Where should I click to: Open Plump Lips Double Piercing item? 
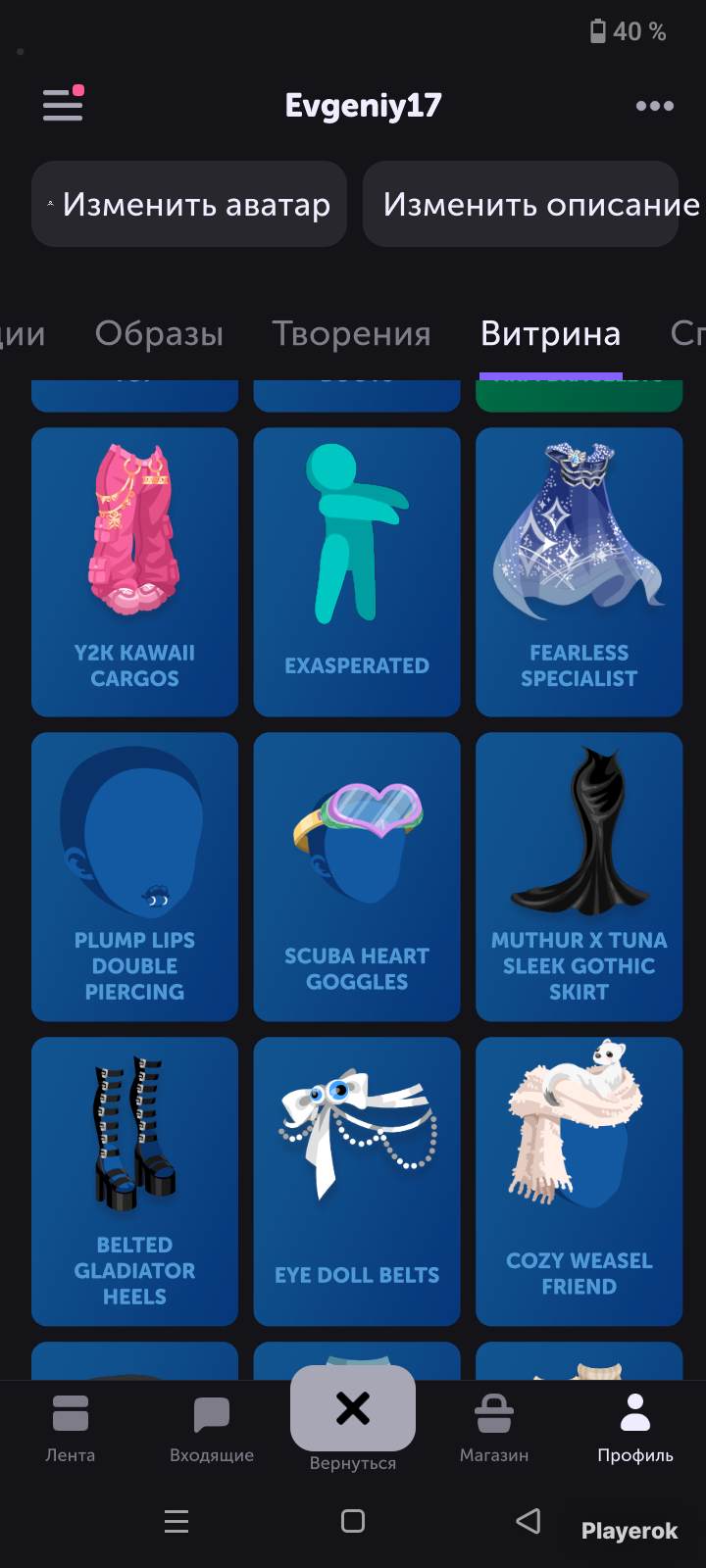pyautogui.click(x=135, y=876)
